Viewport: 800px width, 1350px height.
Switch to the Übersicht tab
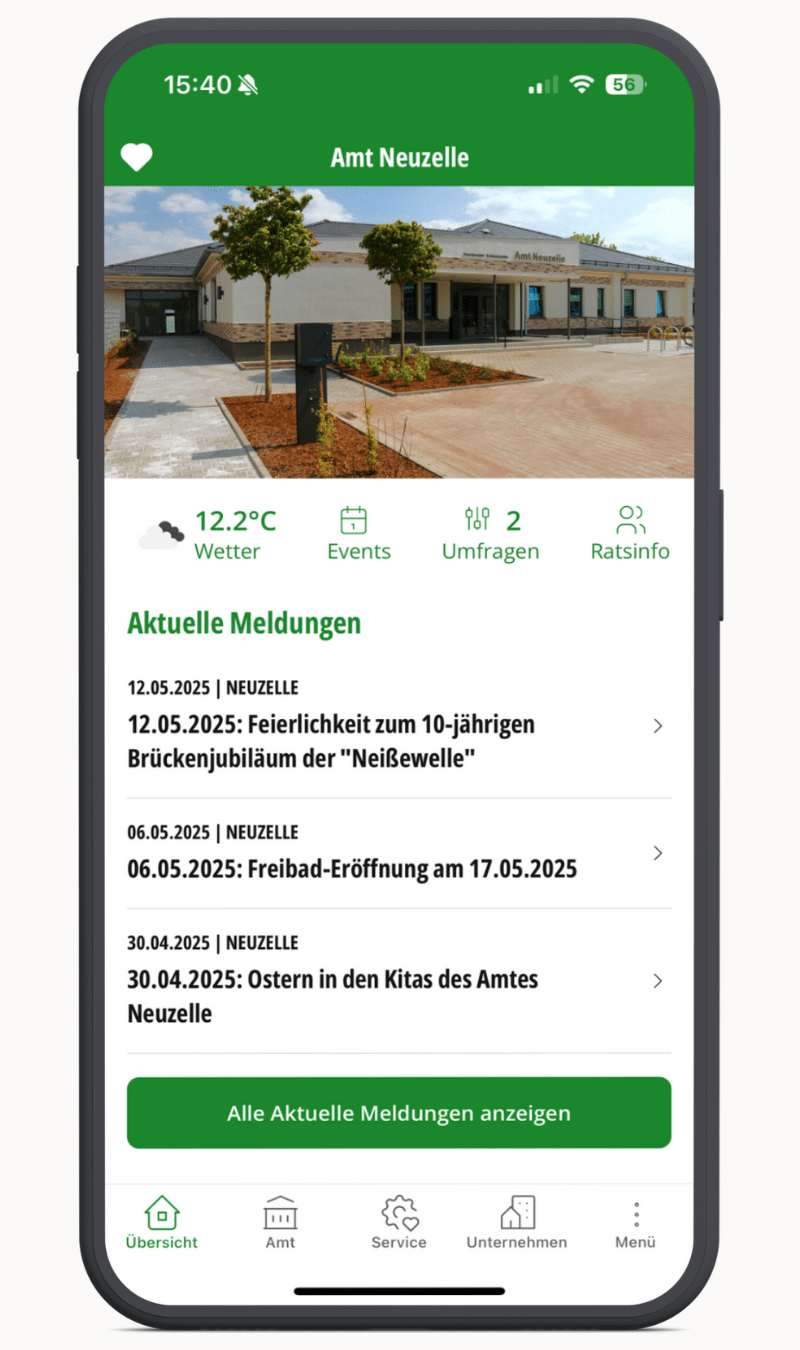pos(162,1222)
